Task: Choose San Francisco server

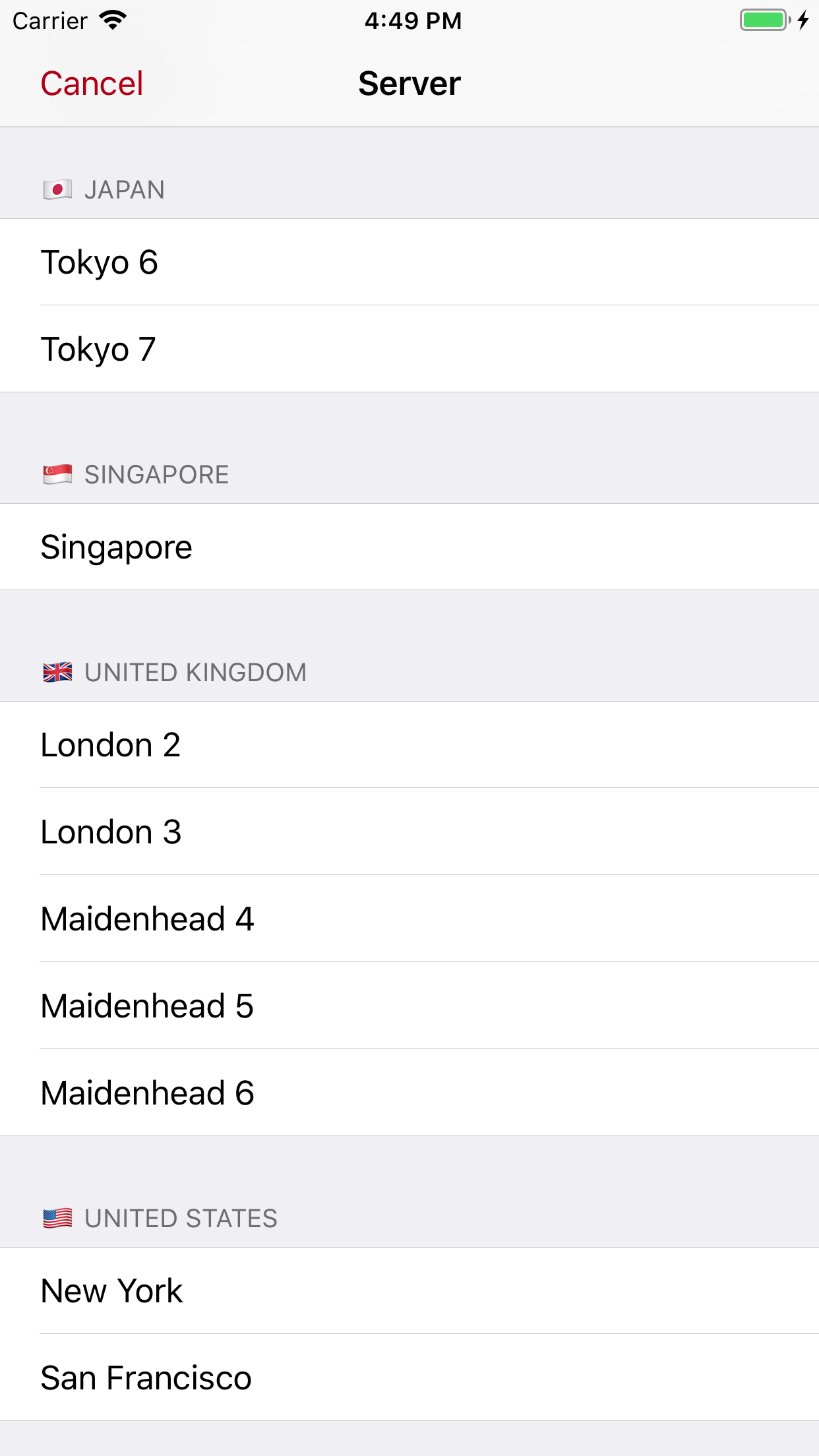Action: [409, 1378]
